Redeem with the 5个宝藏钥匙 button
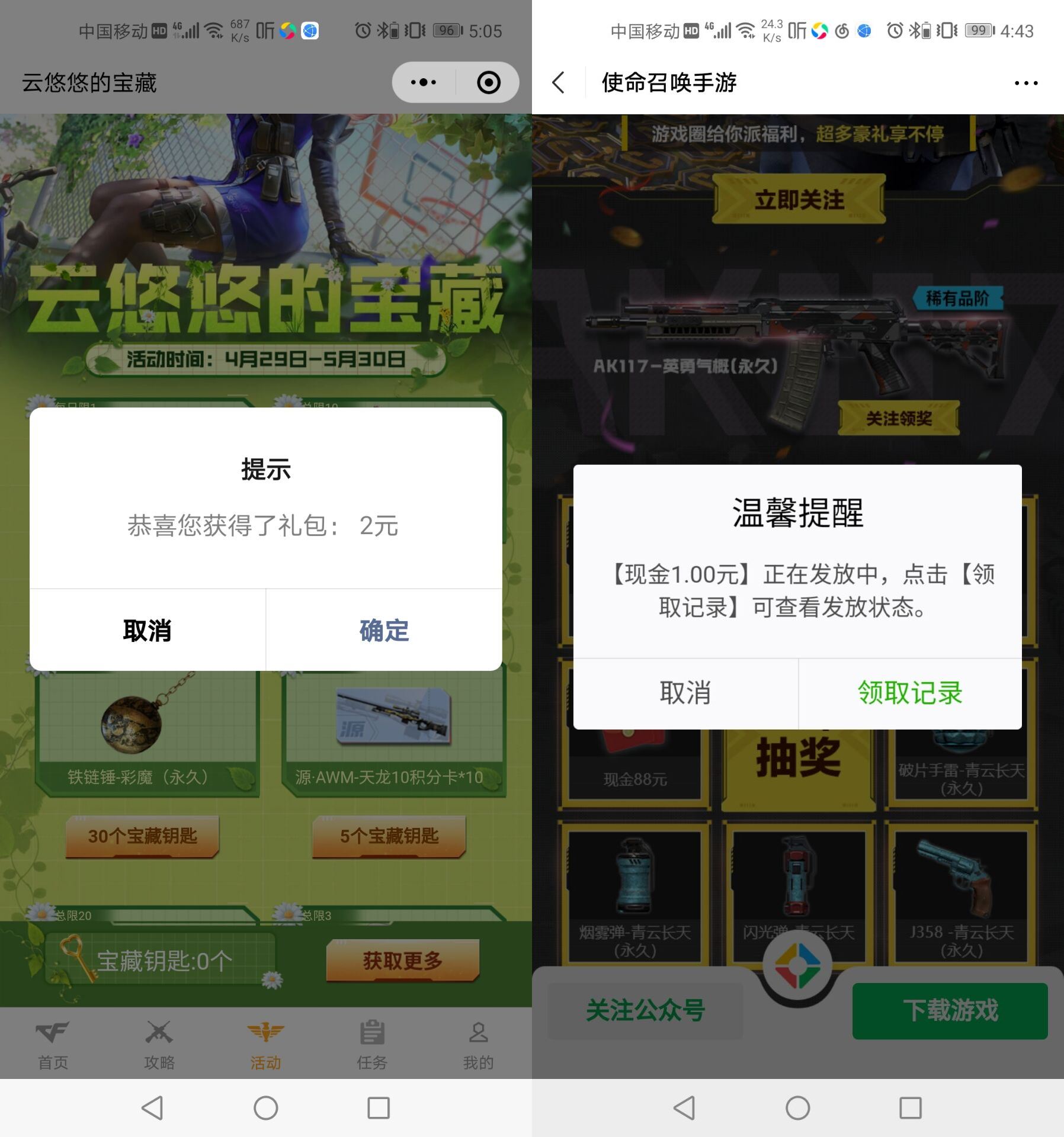Image resolution: width=1064 pixels, height=1137 pixels. tap(389, 836)
